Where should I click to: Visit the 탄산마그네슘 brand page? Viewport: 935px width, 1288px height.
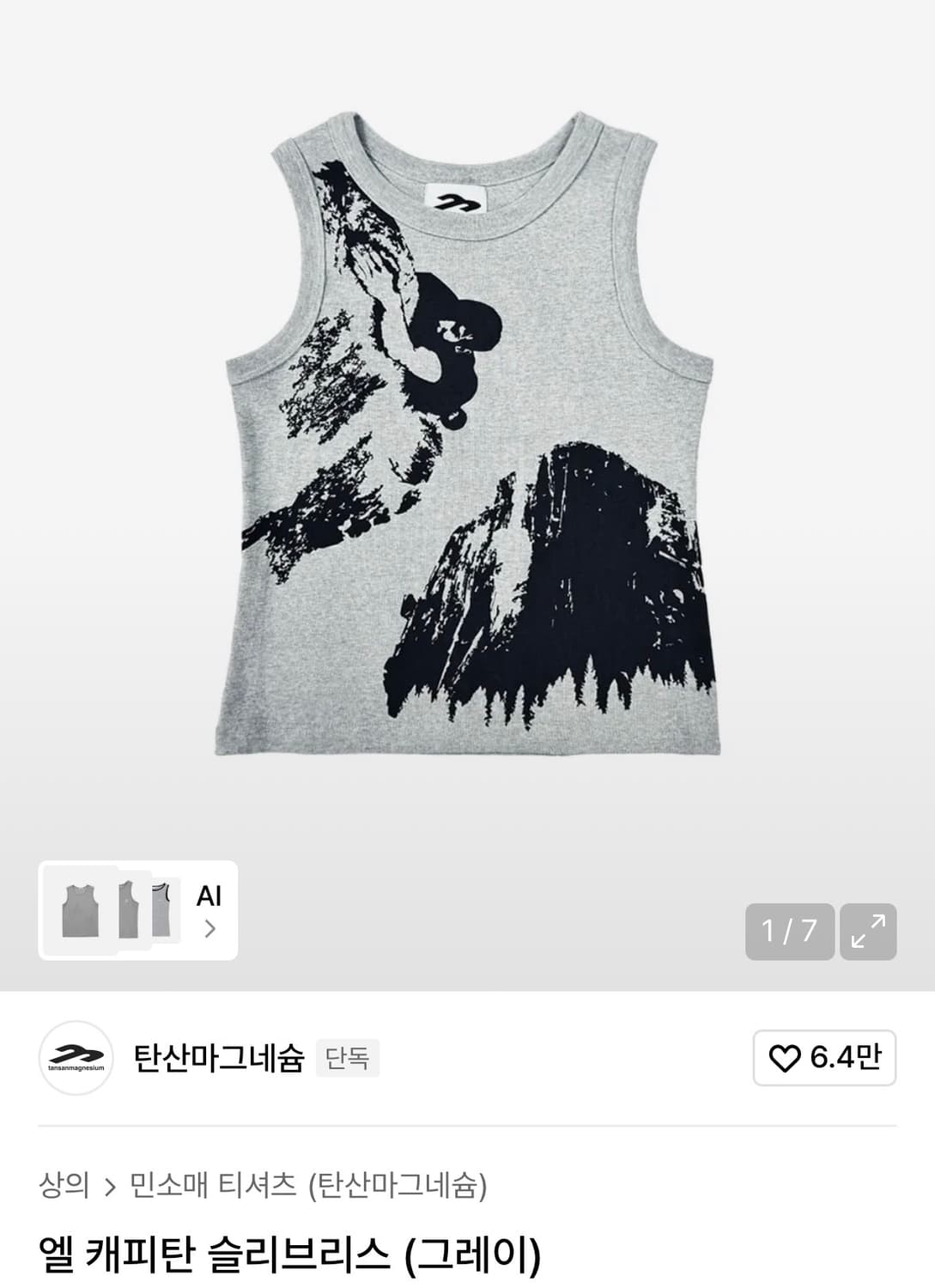point(214,1060)
